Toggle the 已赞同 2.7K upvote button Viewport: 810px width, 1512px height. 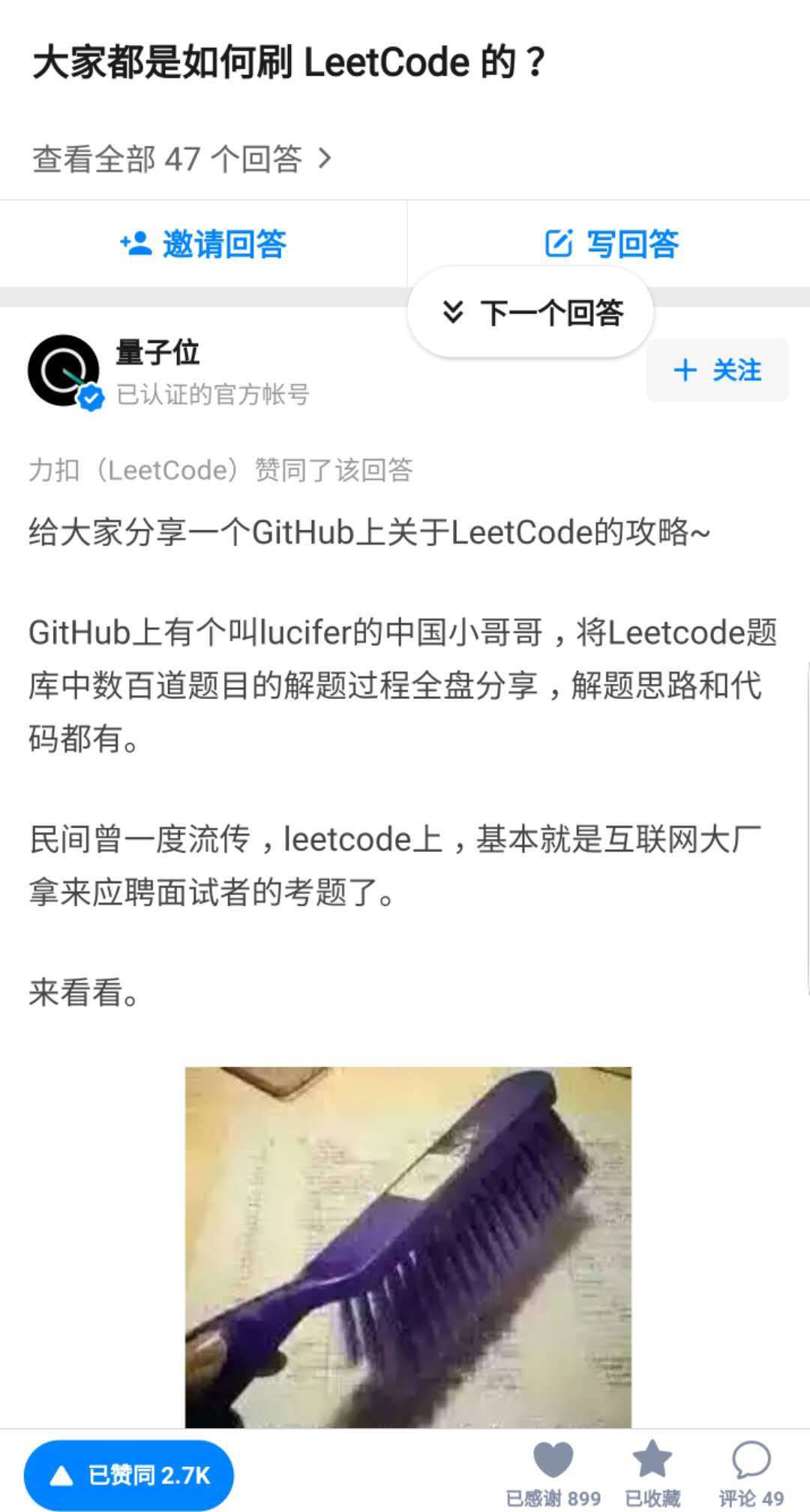129,1474
